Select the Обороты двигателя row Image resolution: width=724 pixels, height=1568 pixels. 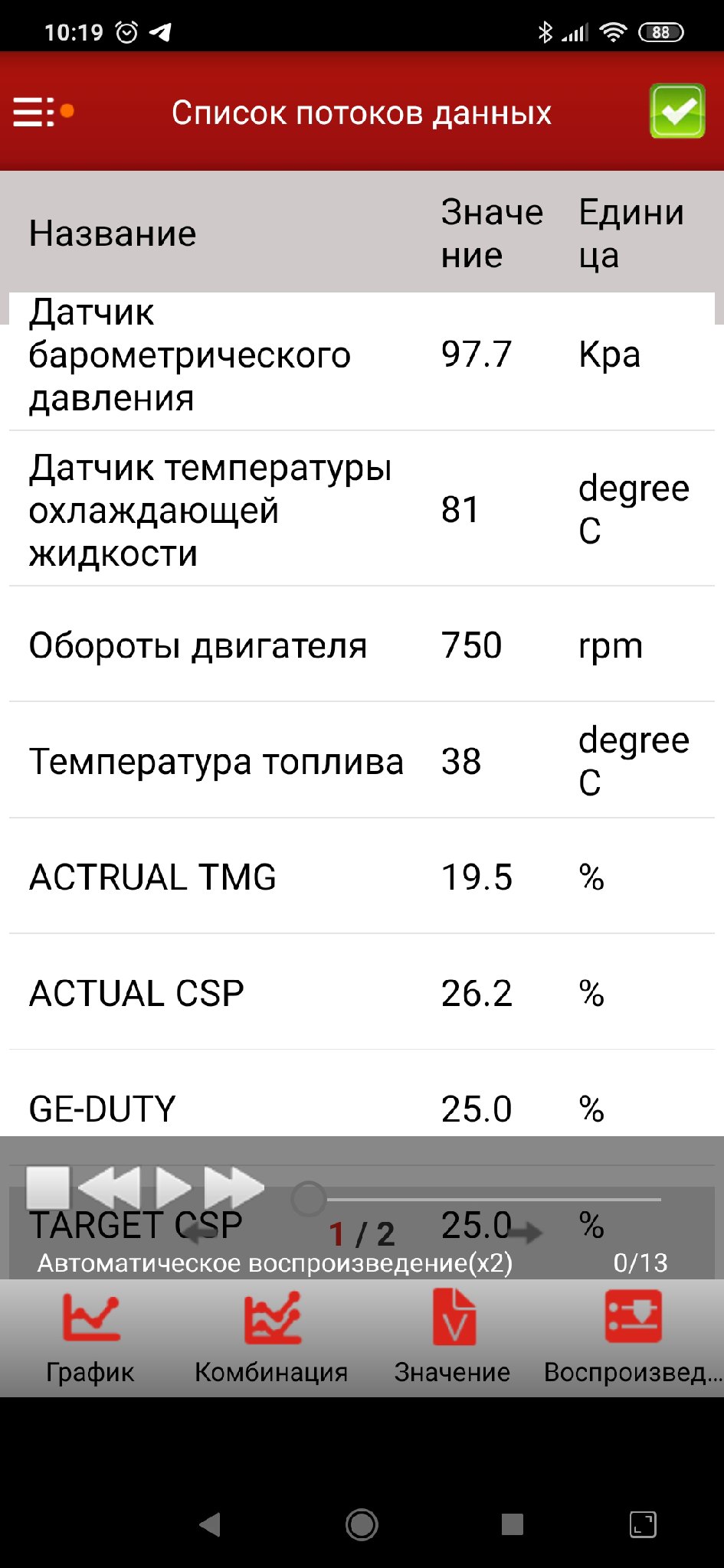pos(362,645)
